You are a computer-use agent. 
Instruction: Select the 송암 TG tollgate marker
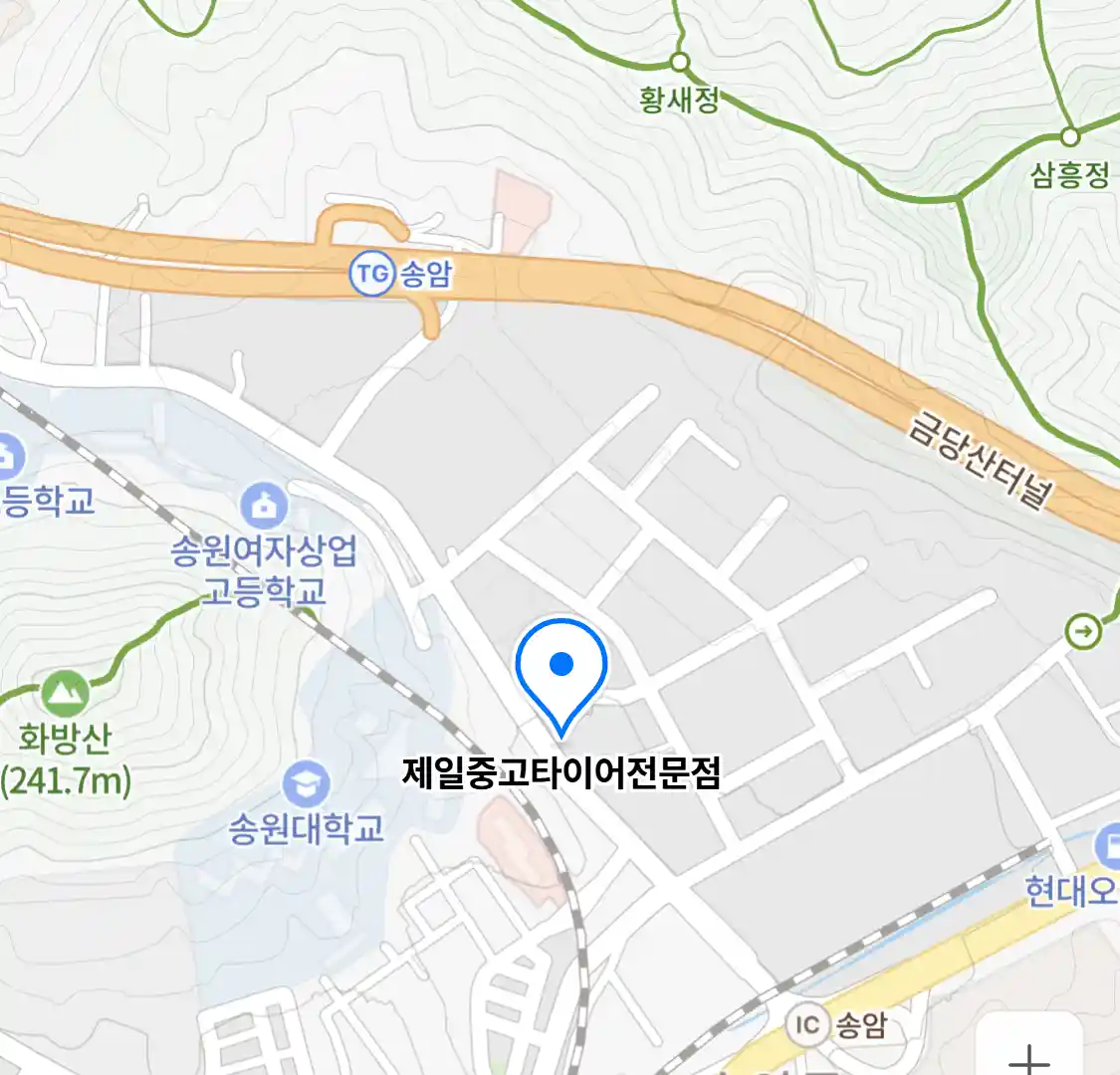click(370, 273)
